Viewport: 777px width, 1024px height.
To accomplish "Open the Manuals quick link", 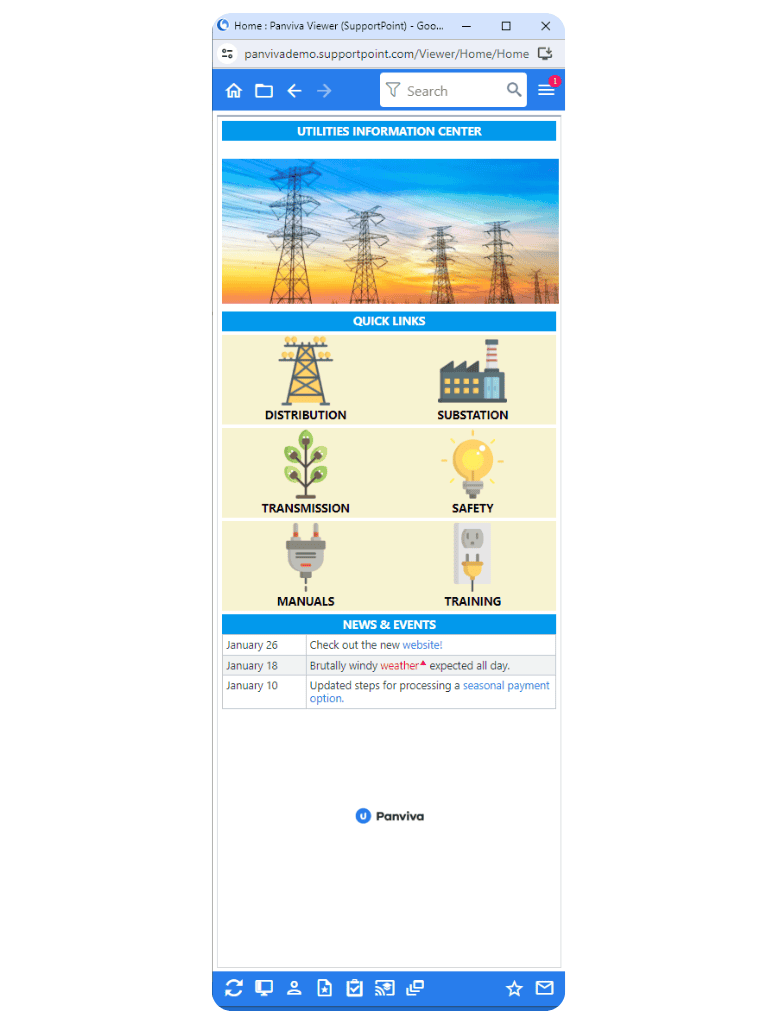I will (305, 565).
